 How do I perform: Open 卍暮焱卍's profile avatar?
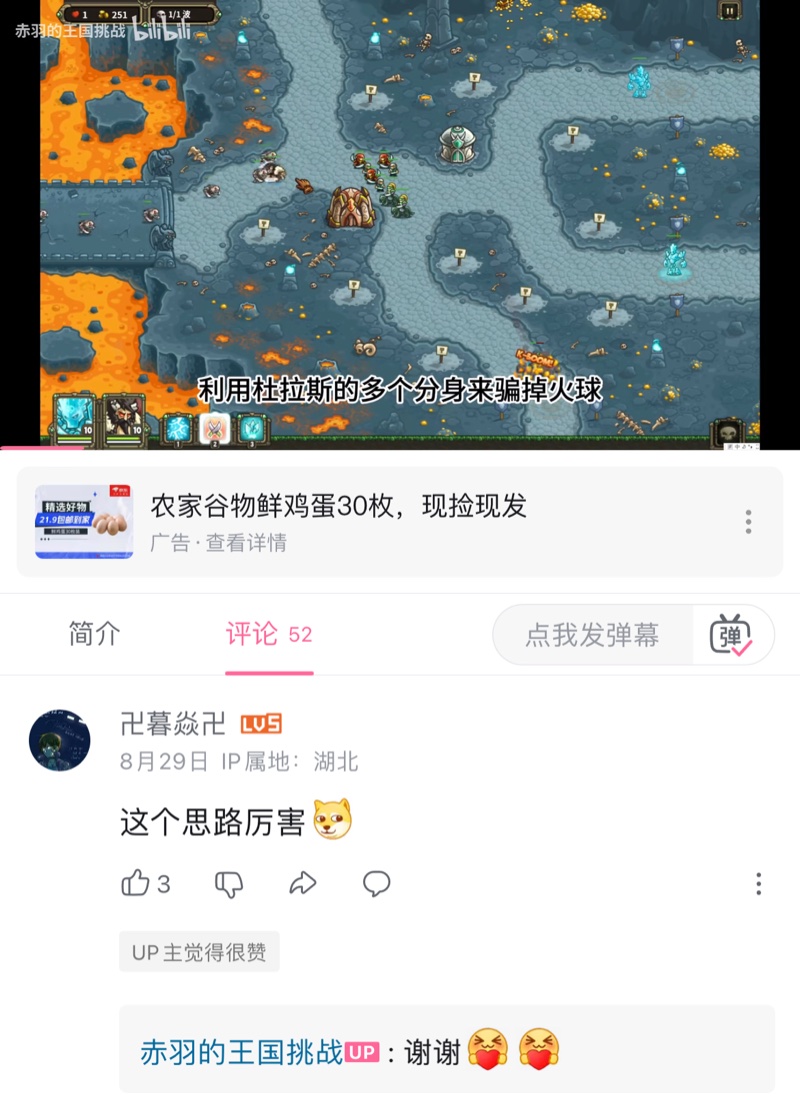pyautogui.click(x=60, y=741)
